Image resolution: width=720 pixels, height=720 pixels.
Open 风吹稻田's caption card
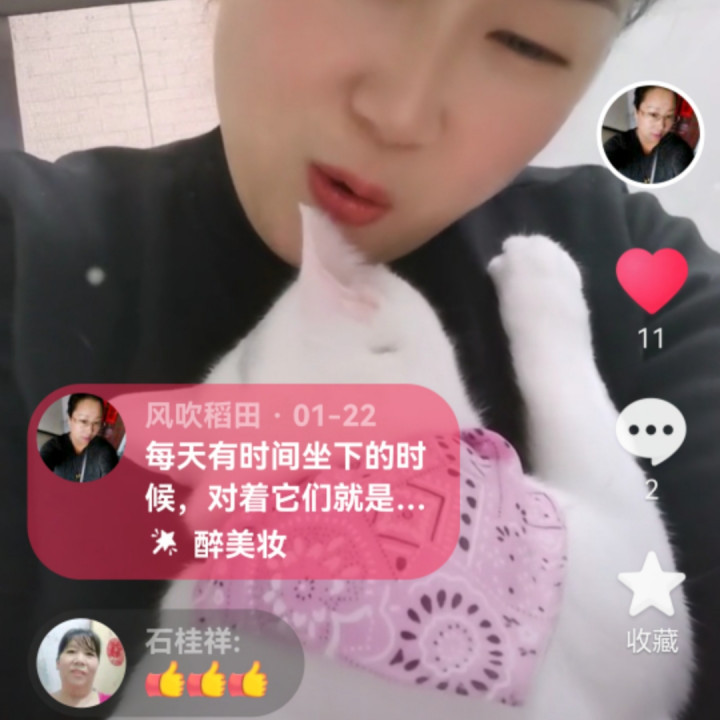click(244, 481)
